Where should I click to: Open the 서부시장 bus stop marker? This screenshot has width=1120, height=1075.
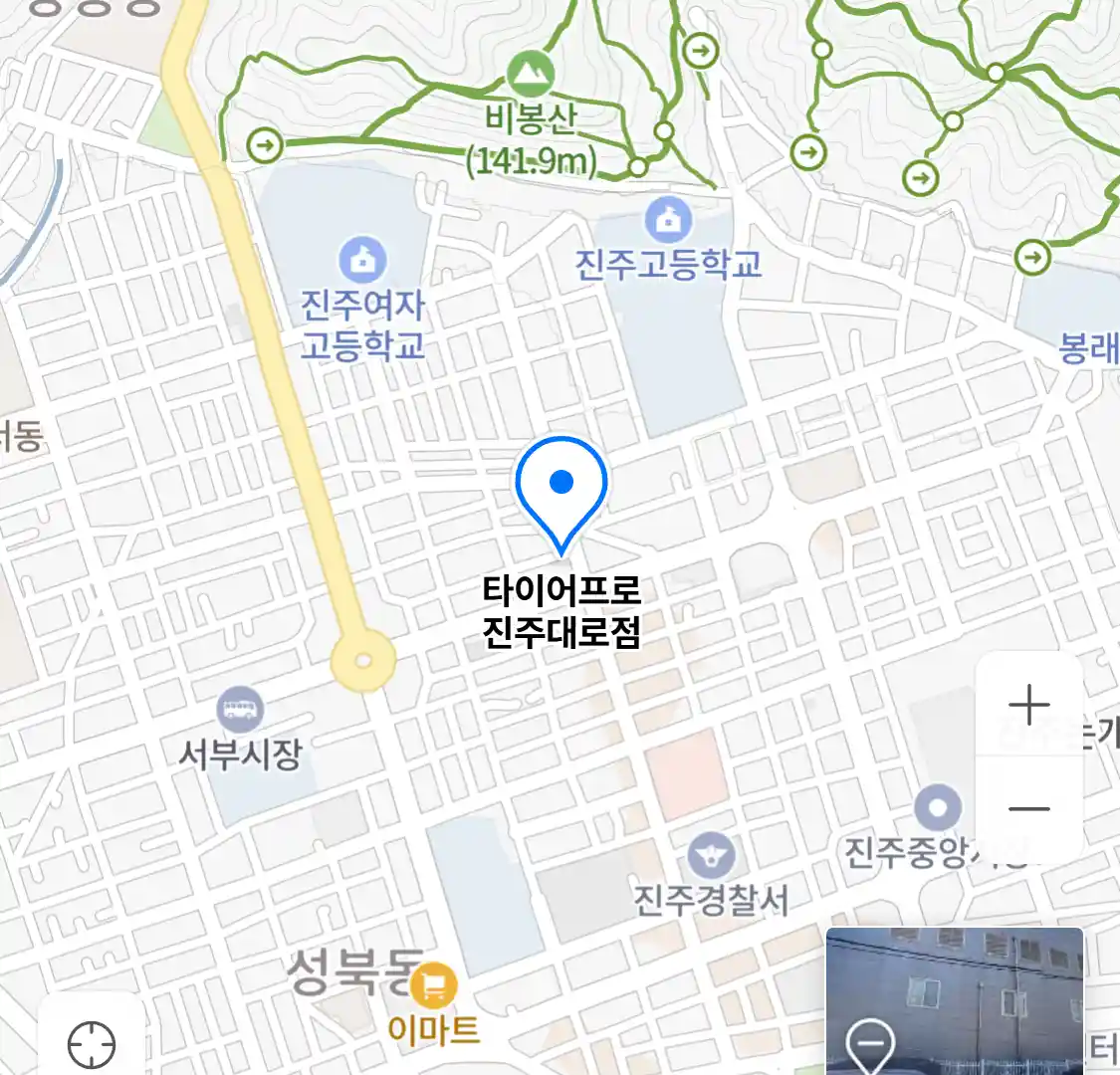(x=240, y=711)
